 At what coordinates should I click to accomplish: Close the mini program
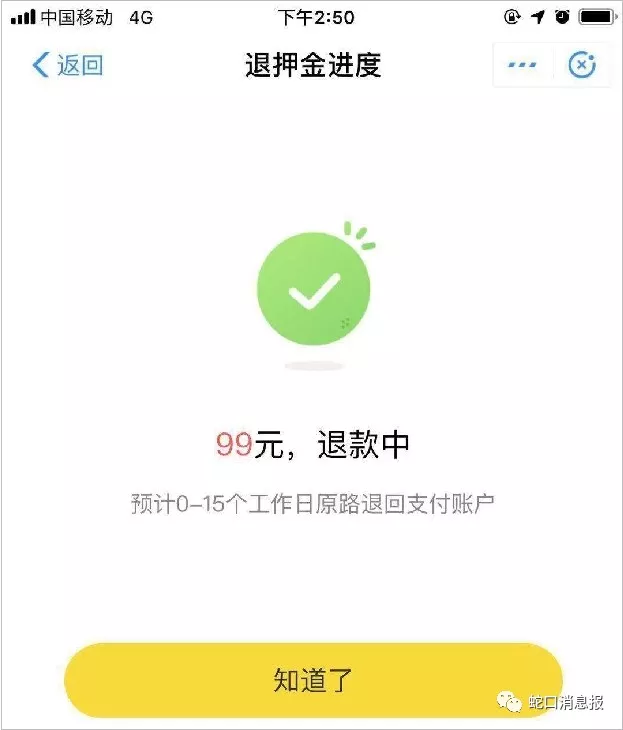point(581,66)
